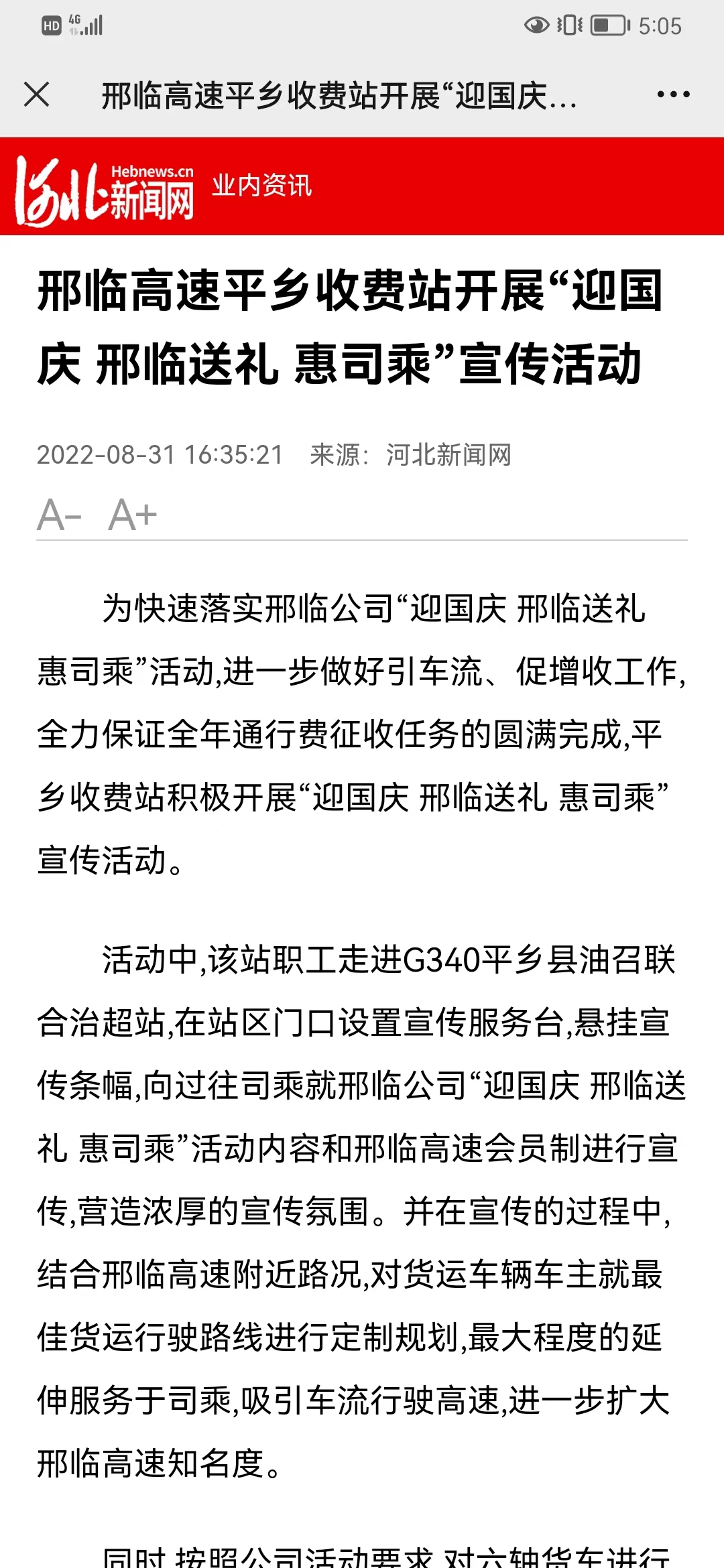The image size is (724, 1568).
Task: Increase font size with A+
Action: click(133, 515)
